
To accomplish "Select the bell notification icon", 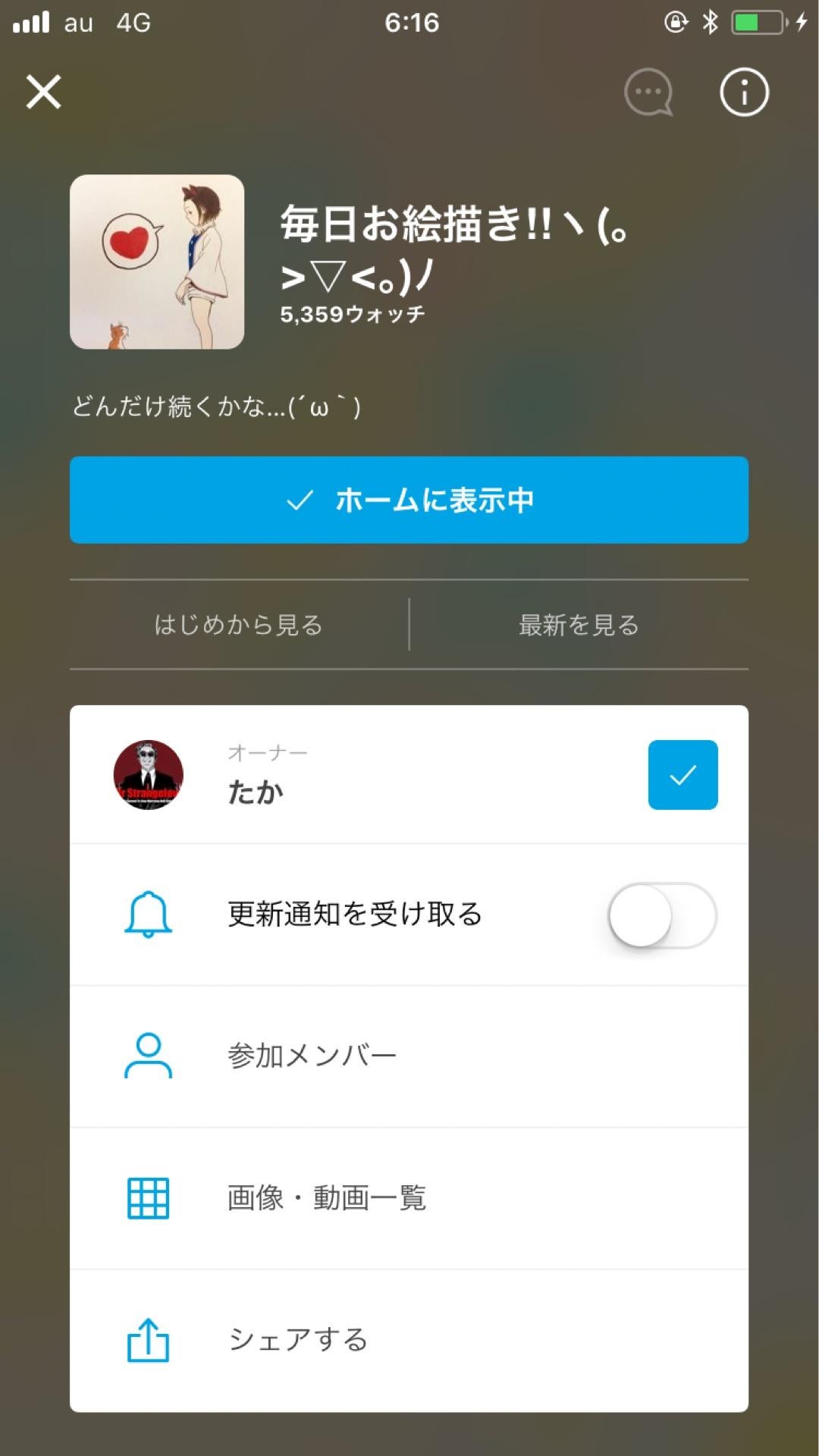I will pyautogui.click(x=149, y=916).
